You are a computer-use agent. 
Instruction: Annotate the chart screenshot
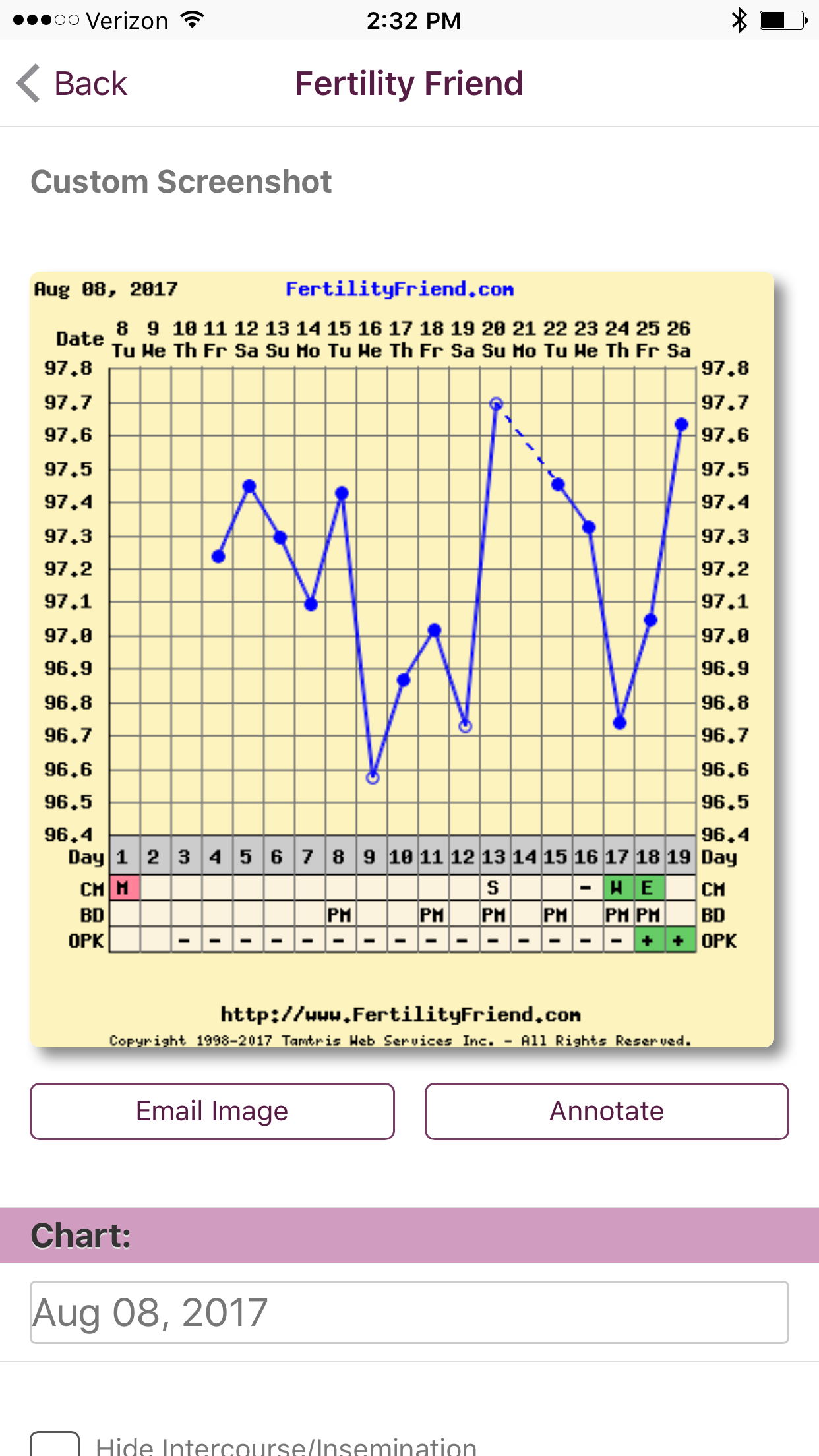coord(606,1111)
